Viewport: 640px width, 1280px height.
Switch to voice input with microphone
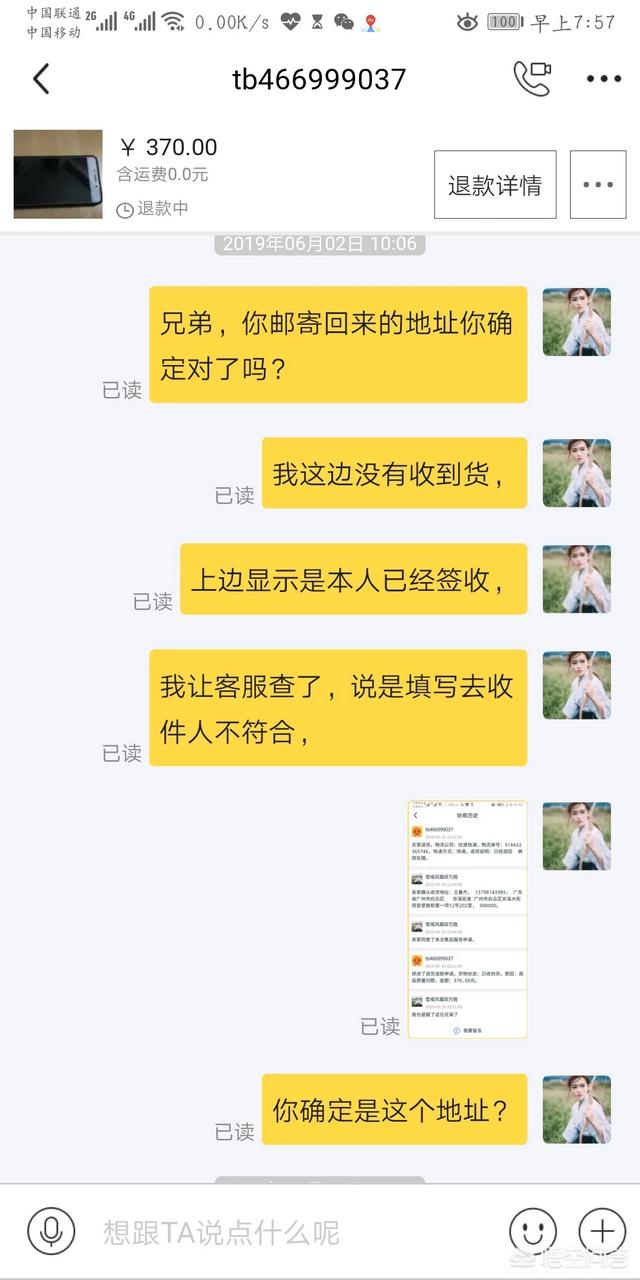click(51, 1232)
